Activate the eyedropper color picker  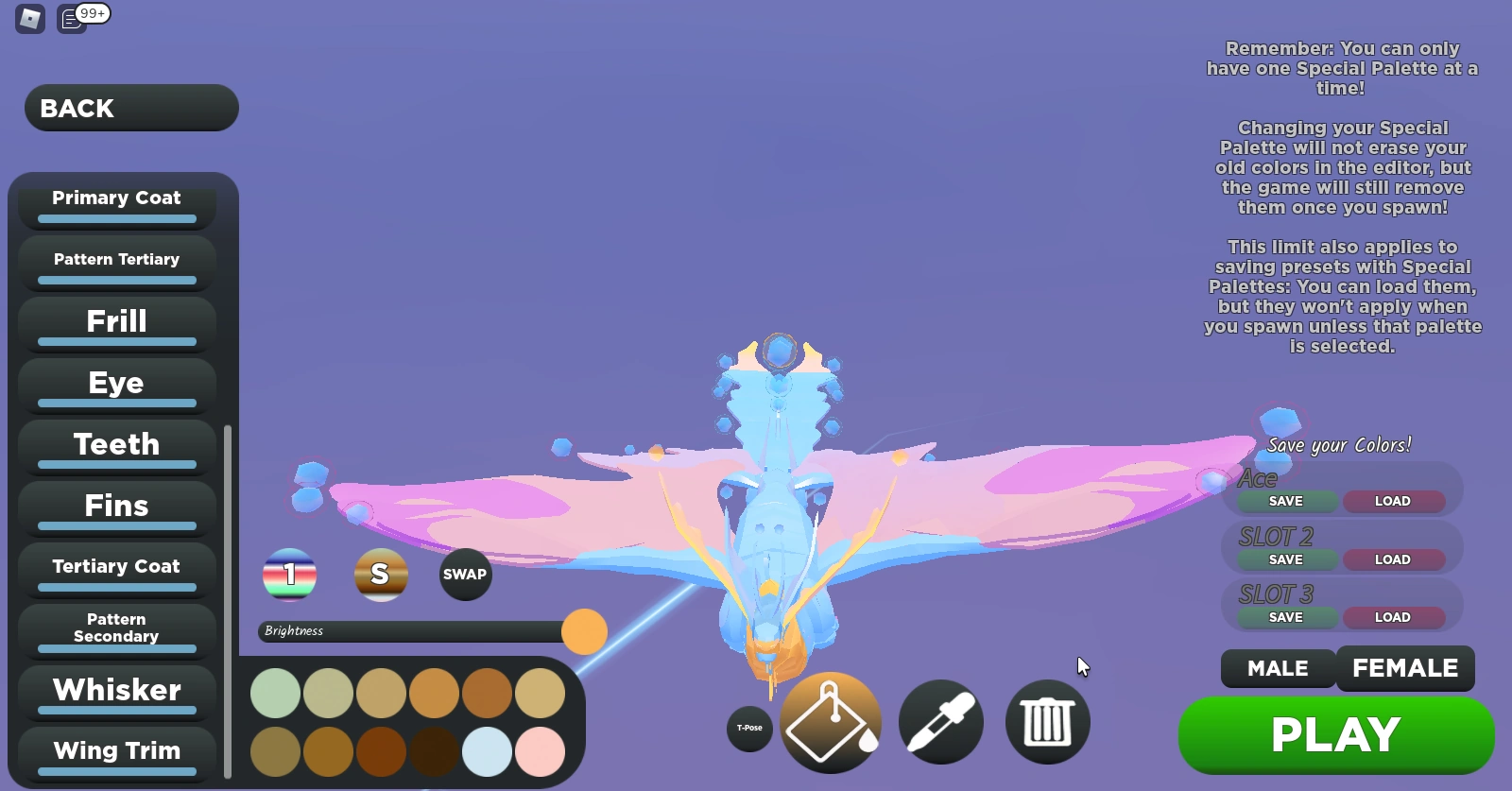[940, 723]
